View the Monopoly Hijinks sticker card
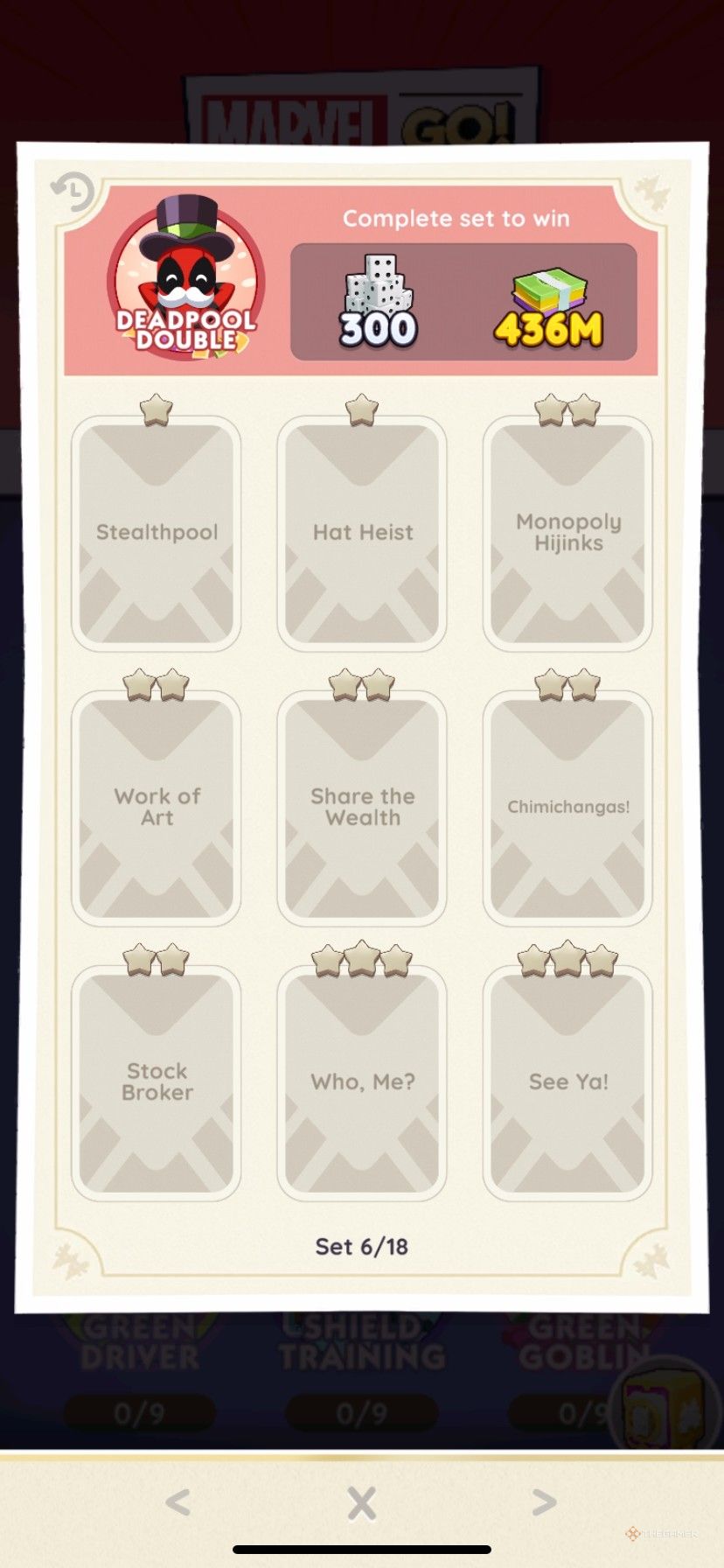Screen dimensions: 724x1568 coord(568,533)
